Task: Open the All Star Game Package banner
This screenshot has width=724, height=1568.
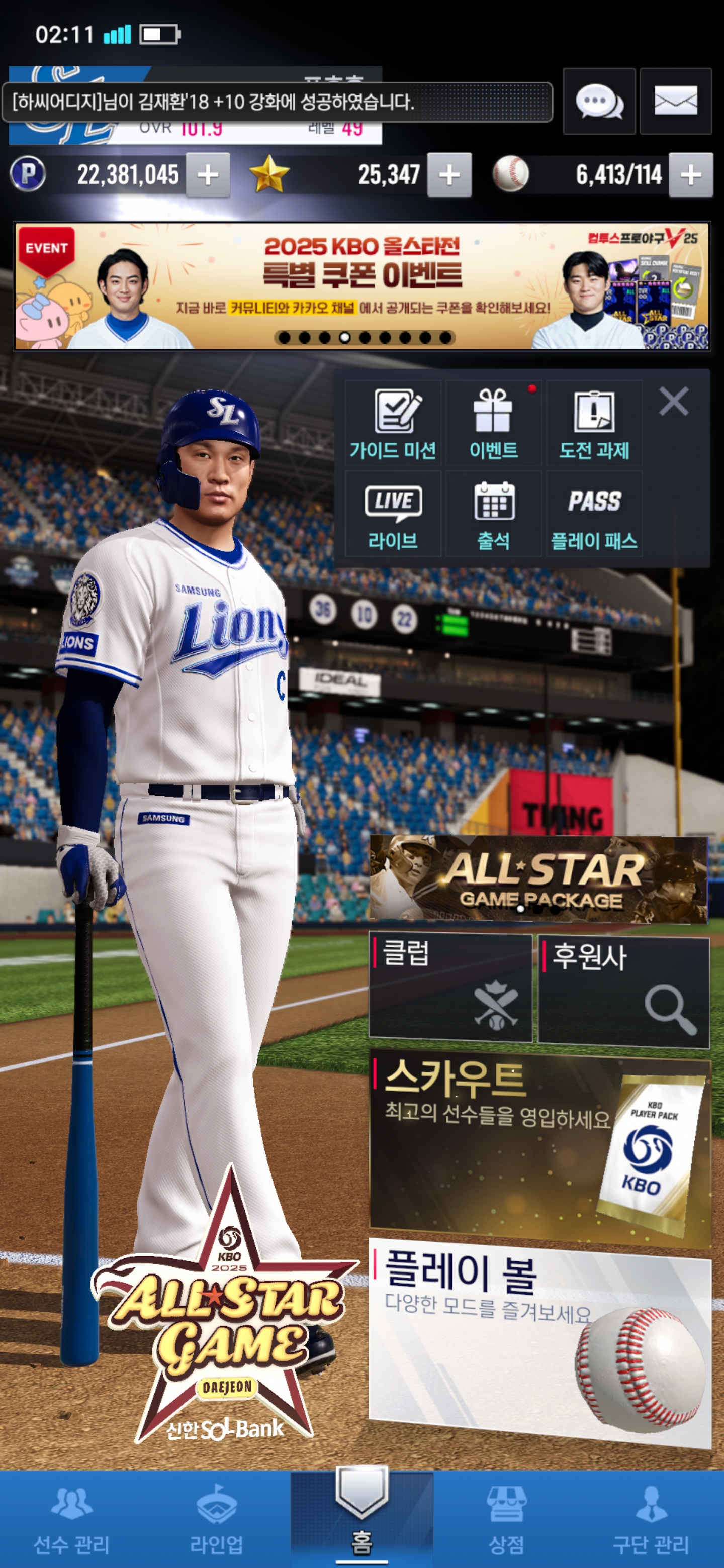Action: pyautogui.click(x=538, y=878)
